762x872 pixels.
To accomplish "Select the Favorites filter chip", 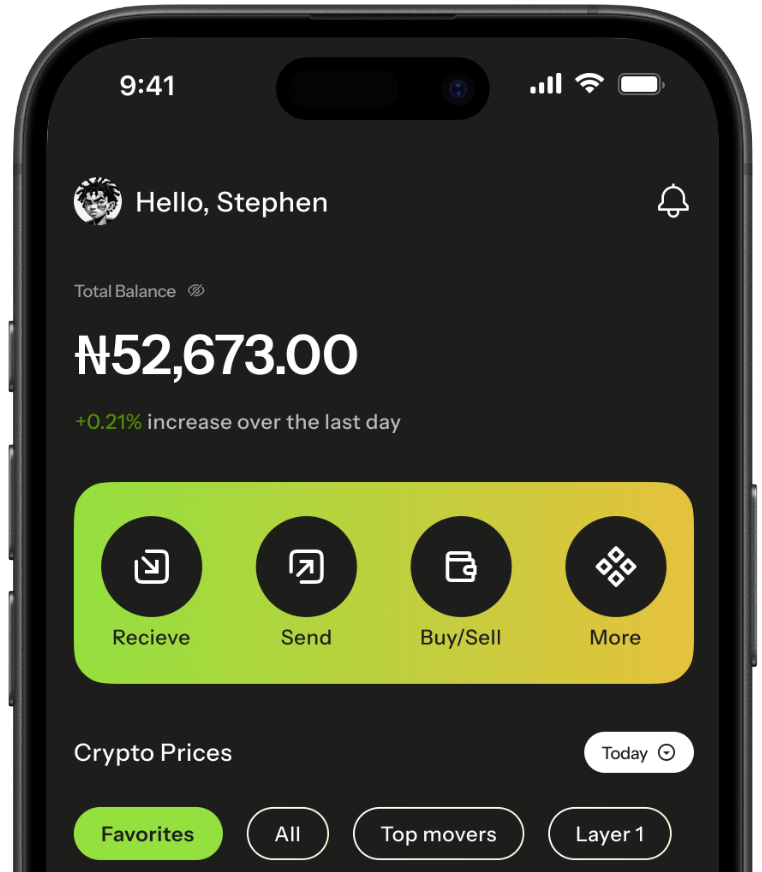I will [148, 834].
